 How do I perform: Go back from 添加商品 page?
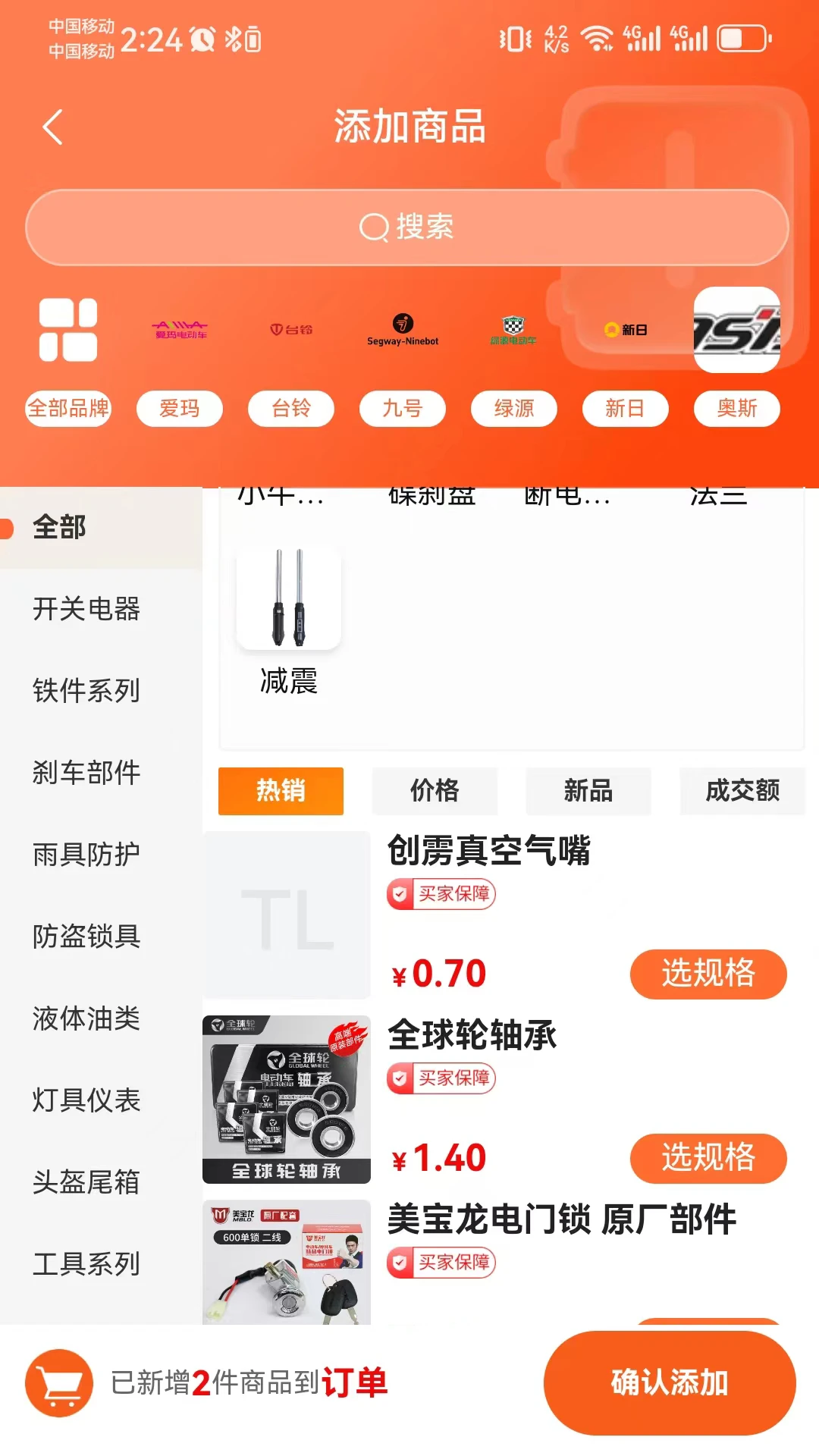pos(52,127)
